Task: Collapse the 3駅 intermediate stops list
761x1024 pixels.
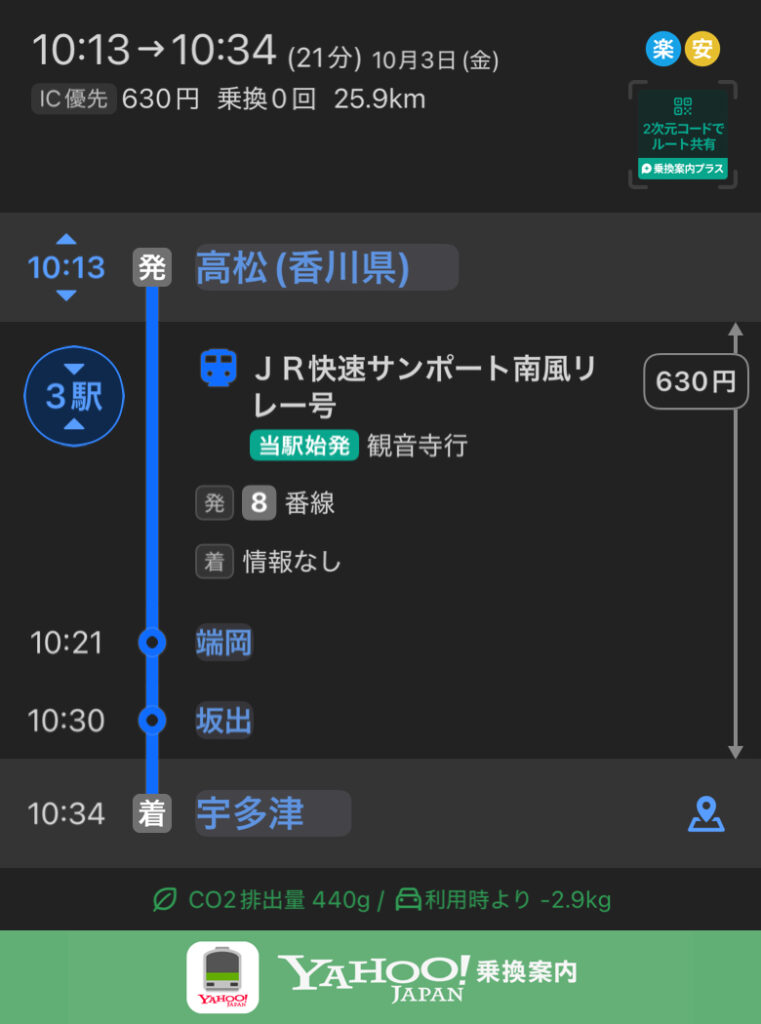Action: pos(74,397)
